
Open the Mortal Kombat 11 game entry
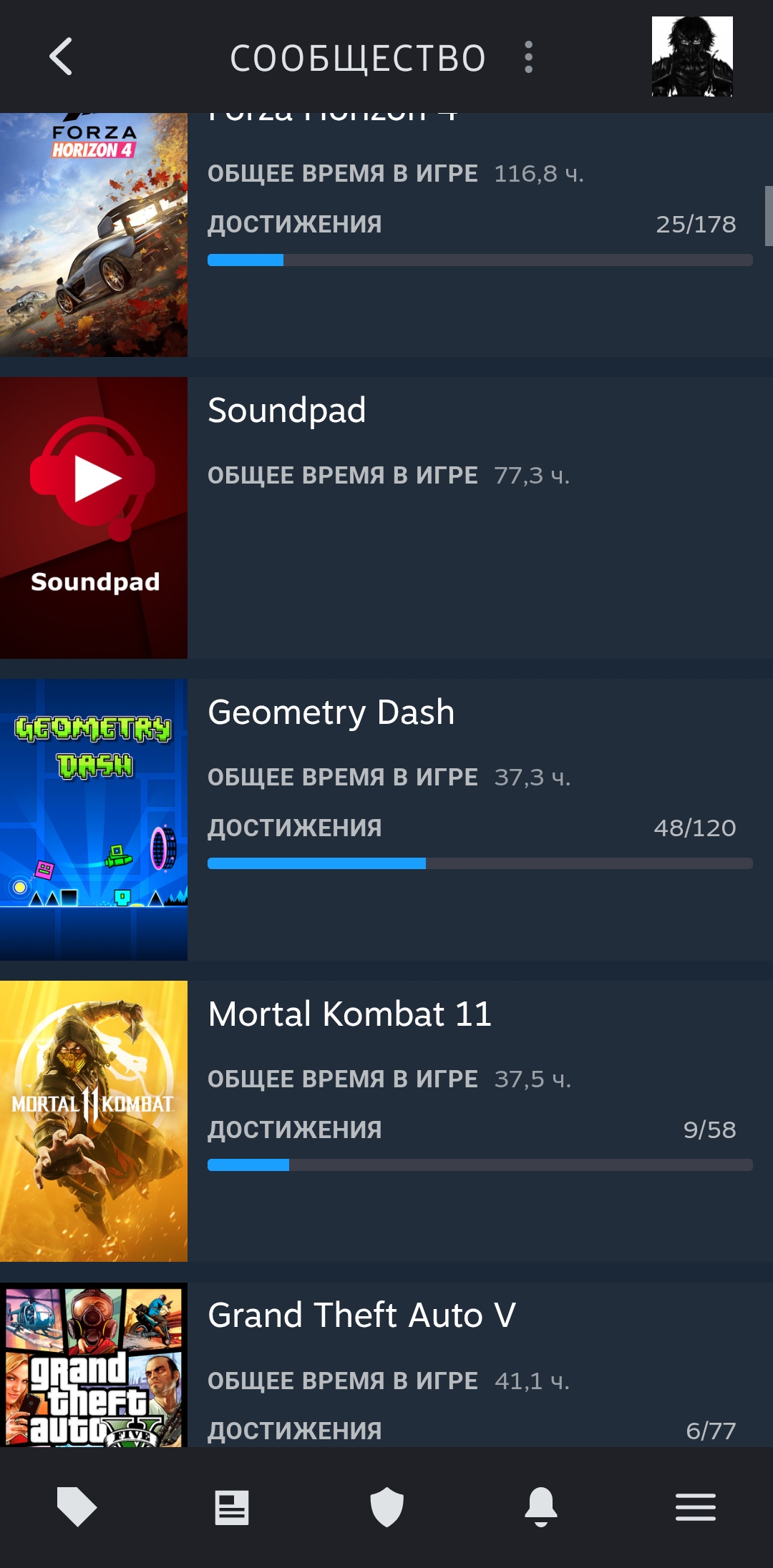pos(386,1122)
